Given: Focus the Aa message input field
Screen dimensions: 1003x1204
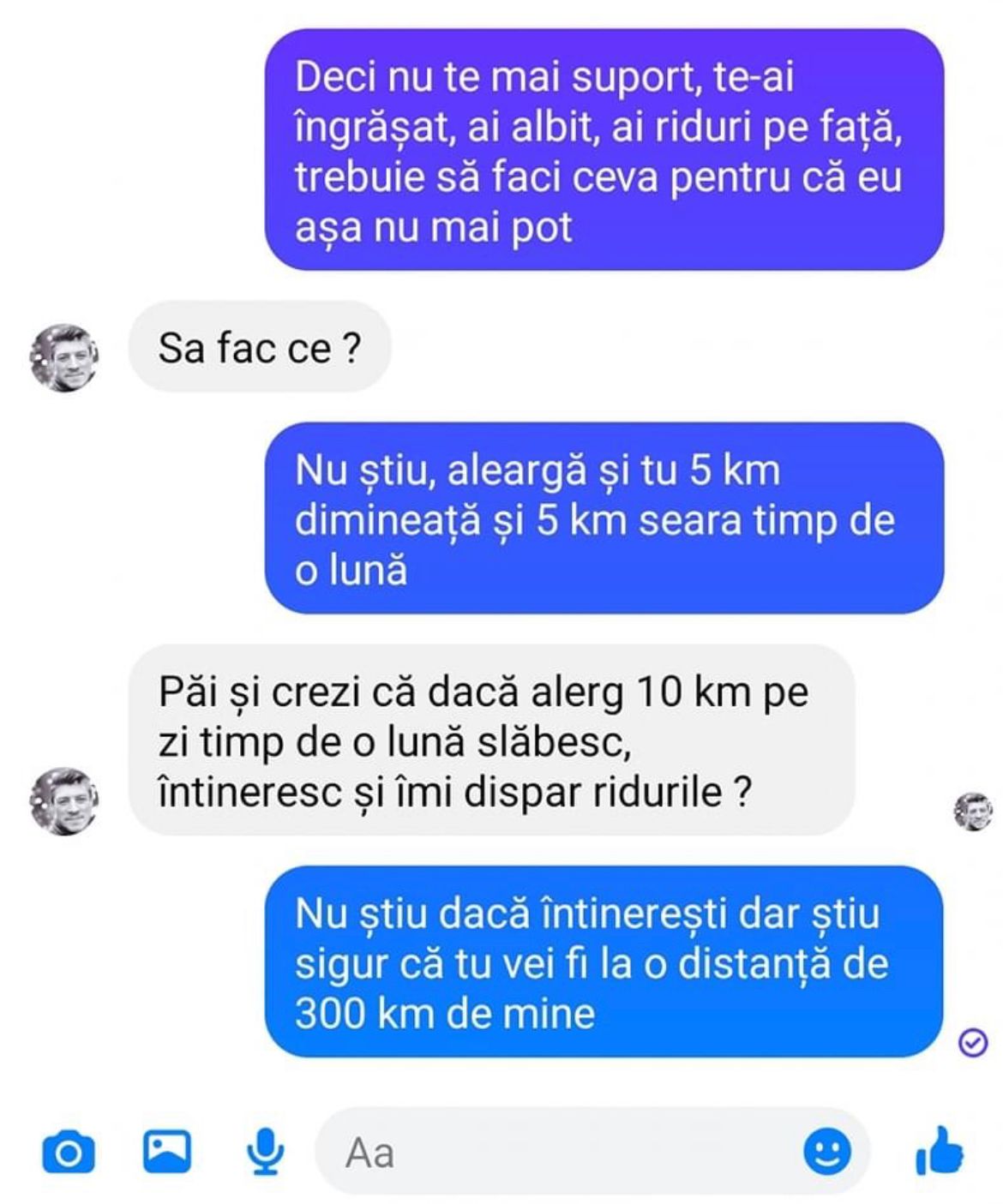Looking at the screenshot, I should click(x=557, y=1153).
